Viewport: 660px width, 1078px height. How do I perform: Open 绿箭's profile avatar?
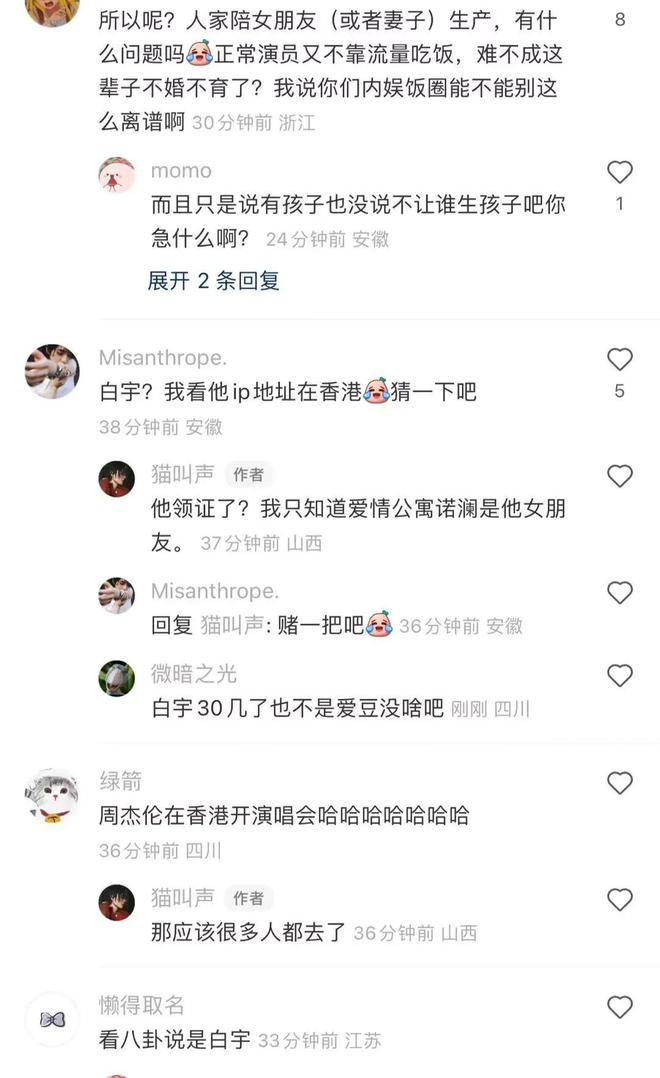(52, 795)
